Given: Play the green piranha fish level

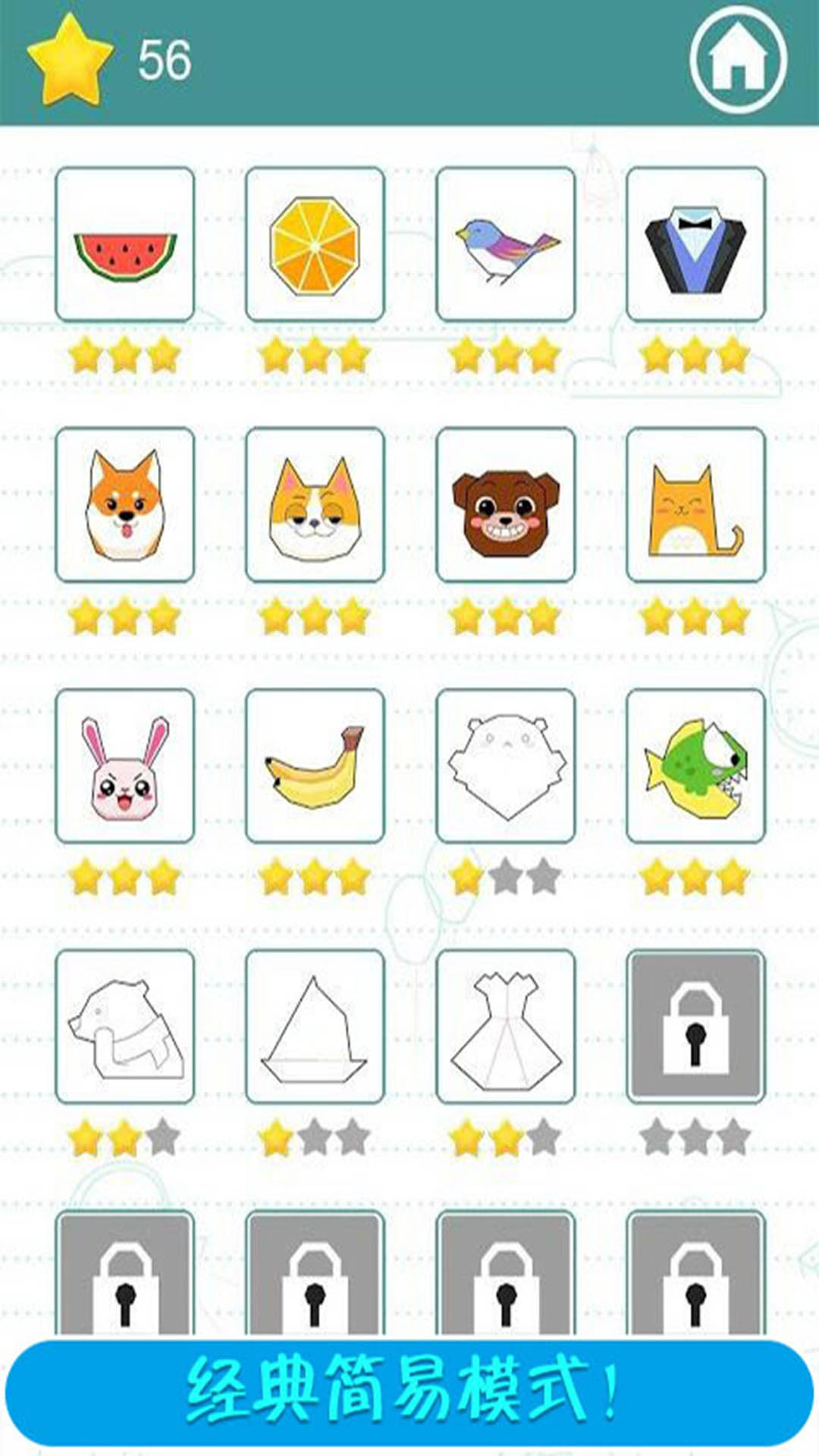Looking at the screenshot, I should (x=695, y=766).
